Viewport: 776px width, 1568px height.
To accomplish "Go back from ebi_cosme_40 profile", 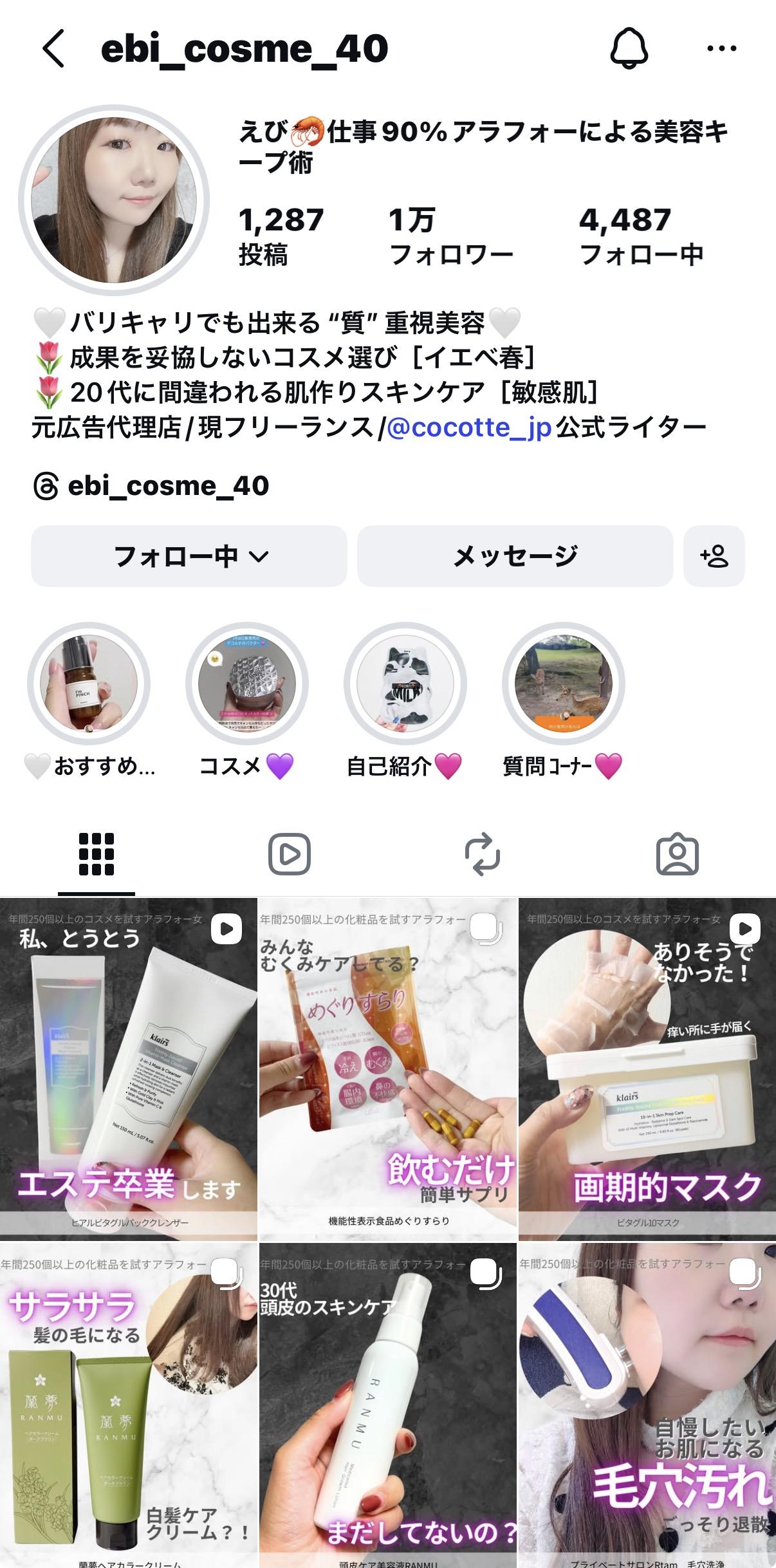I will (54, 48).
